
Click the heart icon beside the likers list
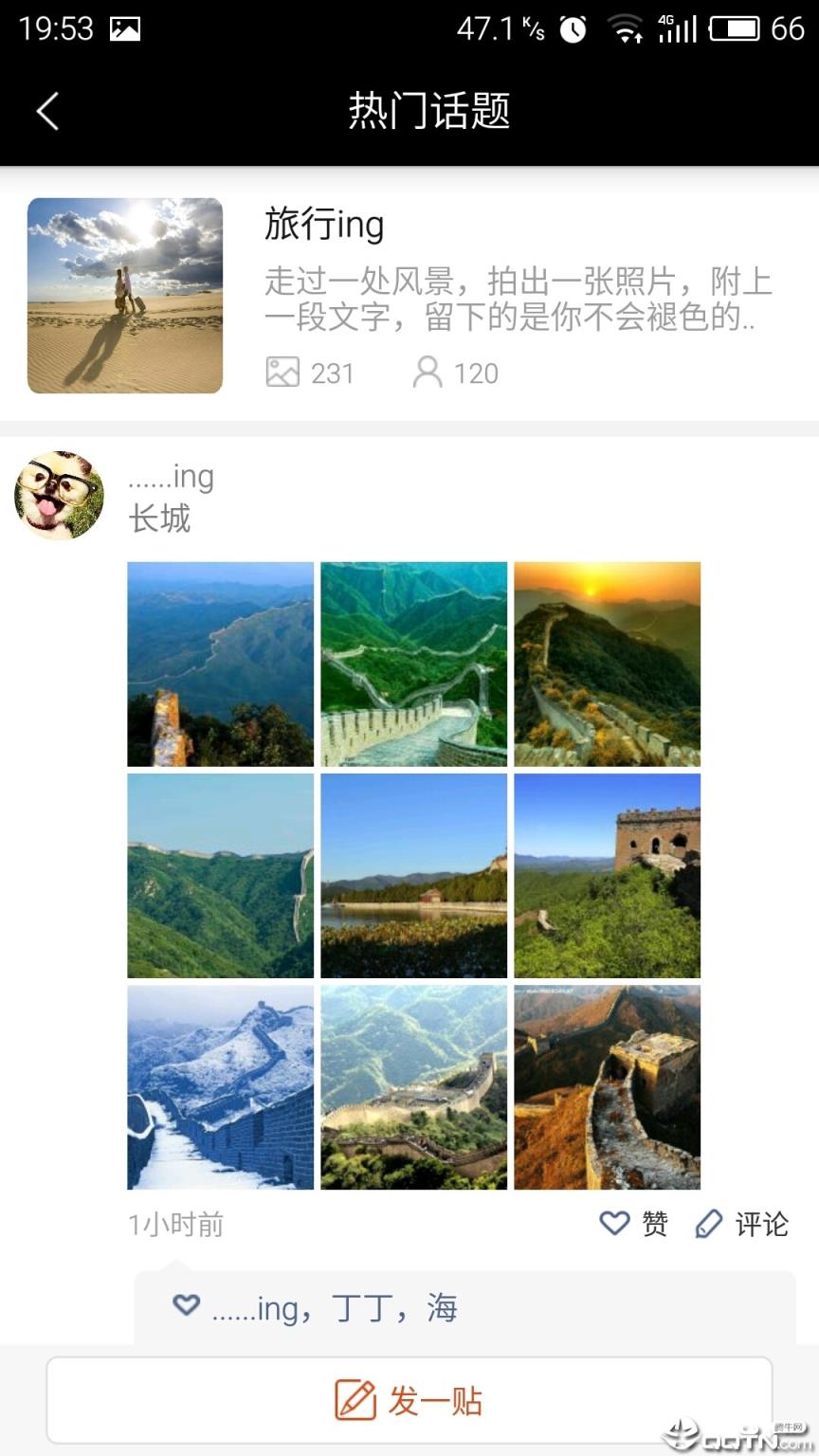[186, 1306]
